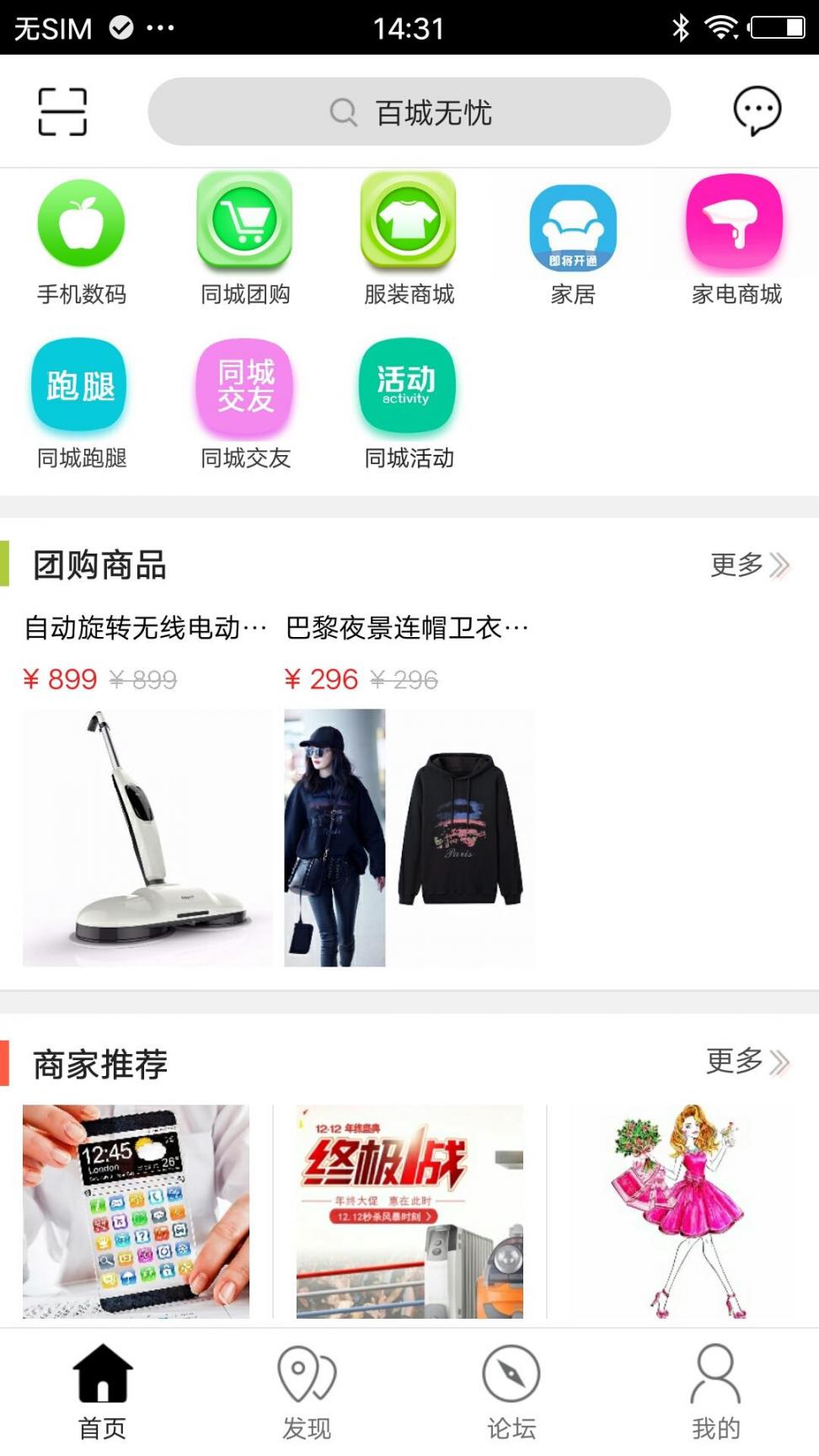
Task: Open the 手机数码 category
Action: 82,240
